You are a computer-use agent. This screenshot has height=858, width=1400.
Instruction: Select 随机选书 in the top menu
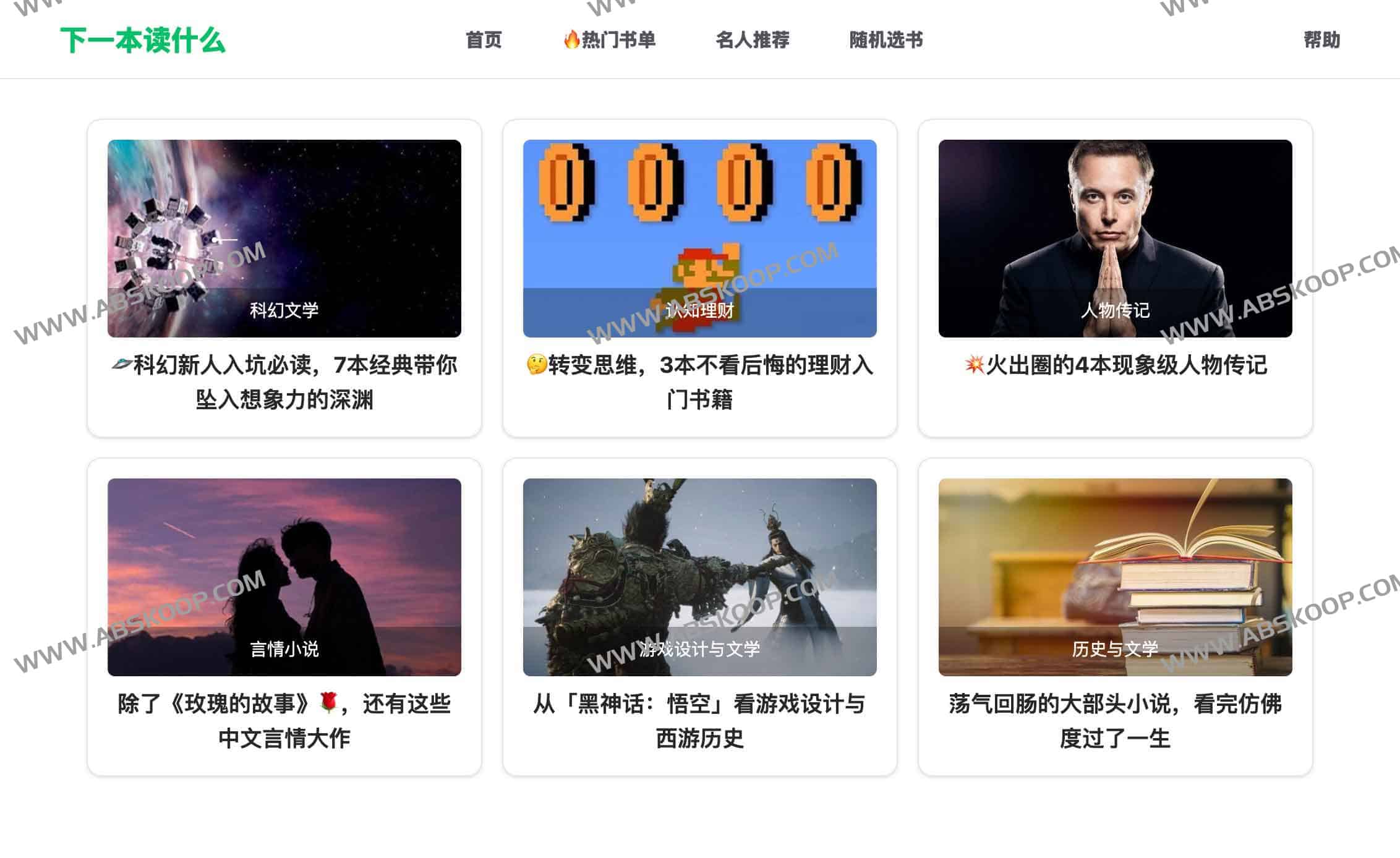click(x=886, y=40)
